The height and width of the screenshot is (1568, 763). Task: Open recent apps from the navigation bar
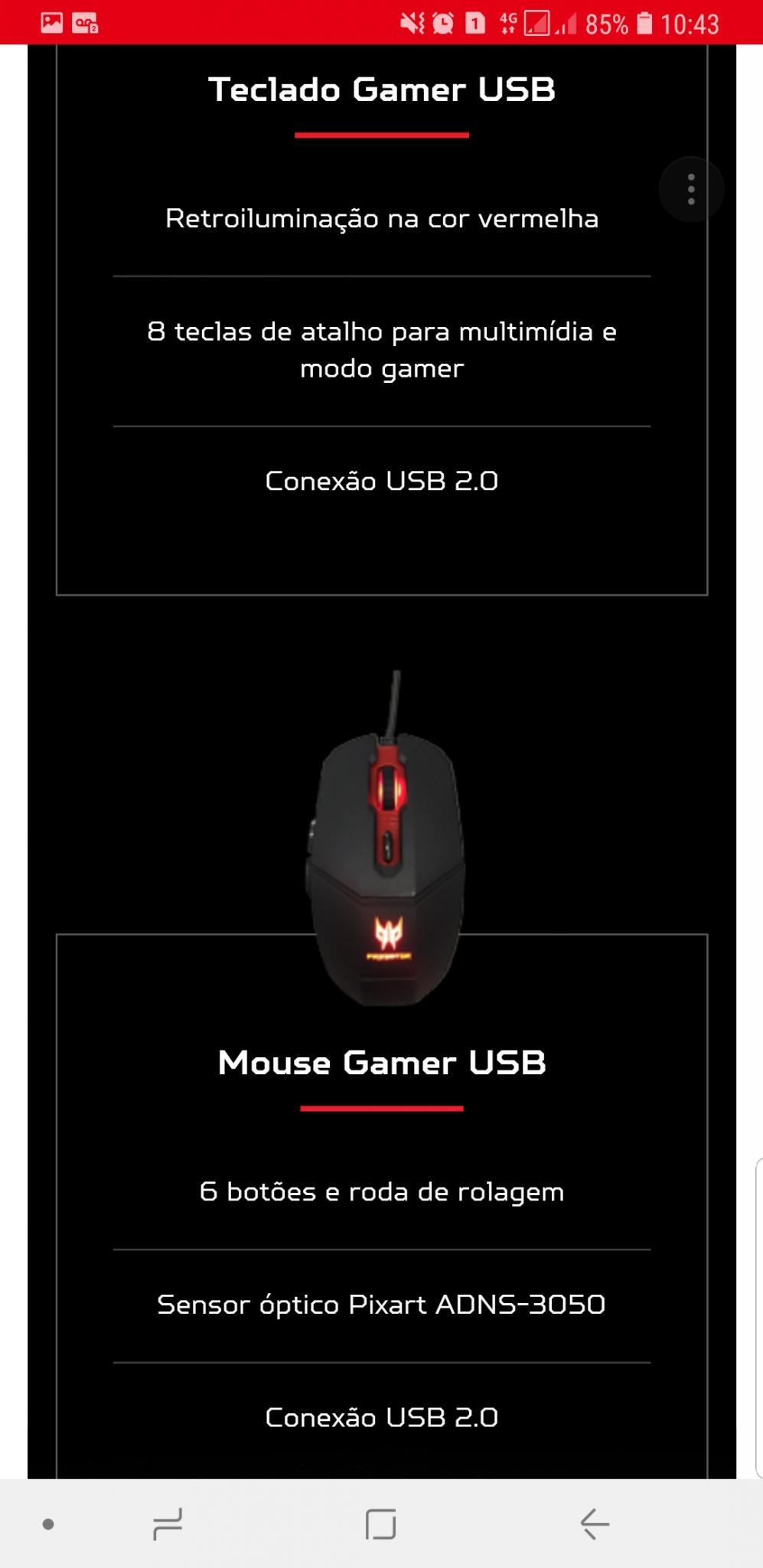pyautogui.click(x=168, y=1524)
